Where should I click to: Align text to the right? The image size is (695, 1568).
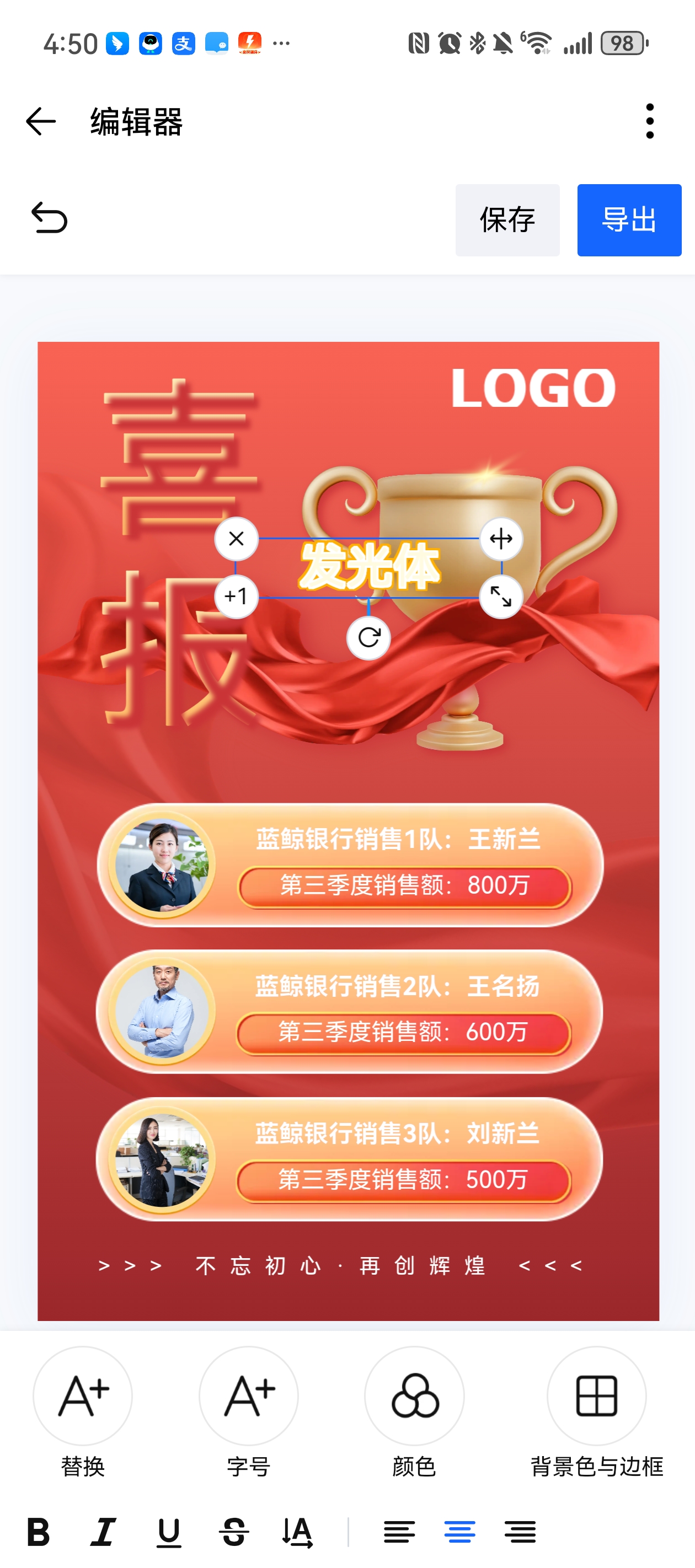pos(520,1532)
